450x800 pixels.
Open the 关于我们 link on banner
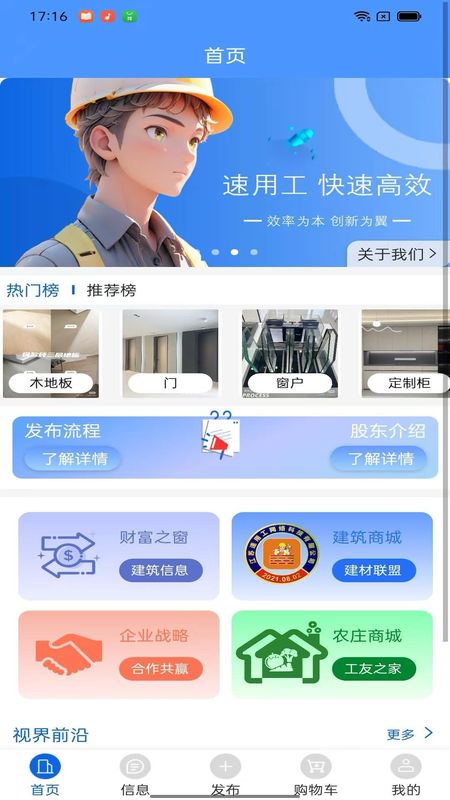click(x=398, y=254)
